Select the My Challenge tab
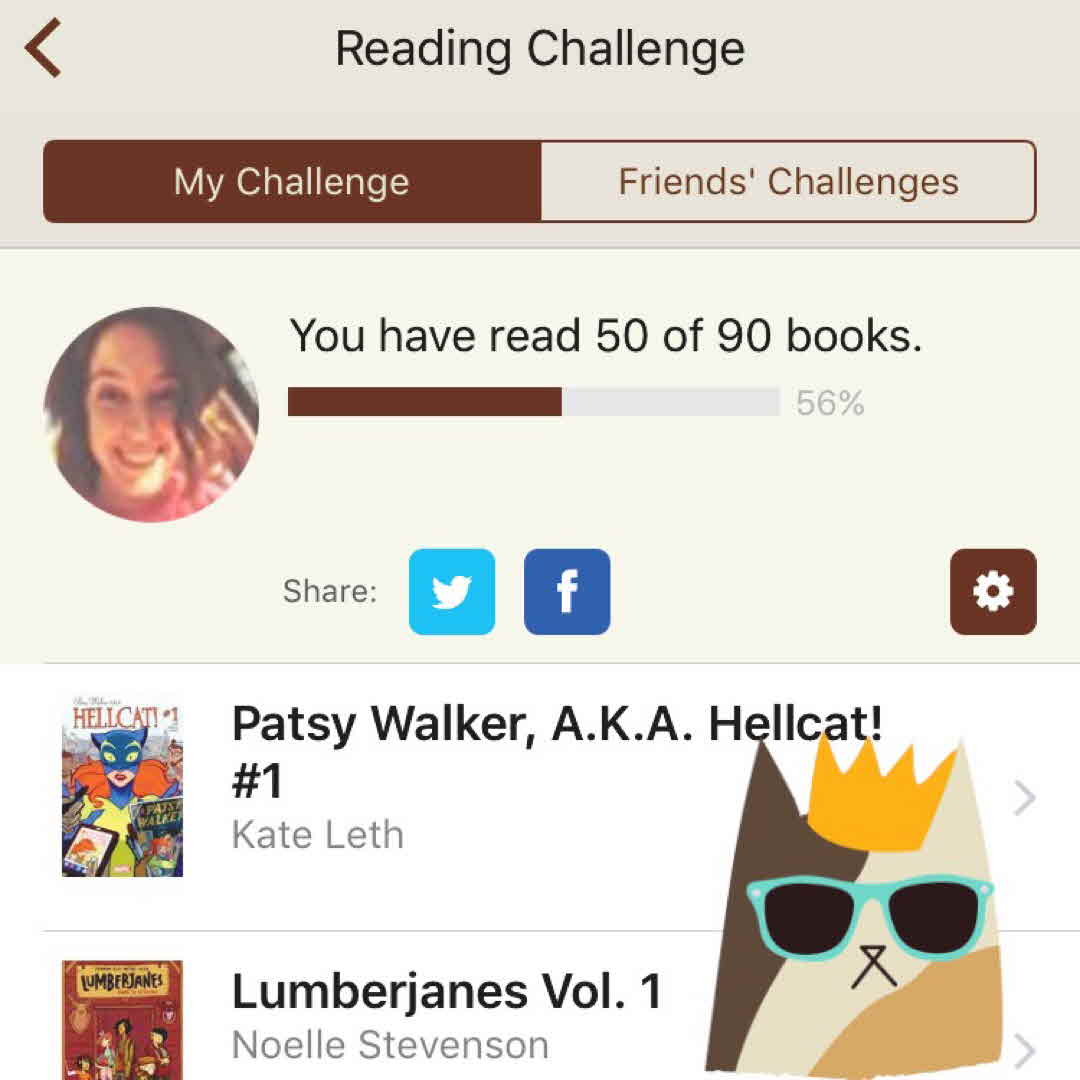Image resolution: width=1080 pixels, height=1080 pixels. 292,182
